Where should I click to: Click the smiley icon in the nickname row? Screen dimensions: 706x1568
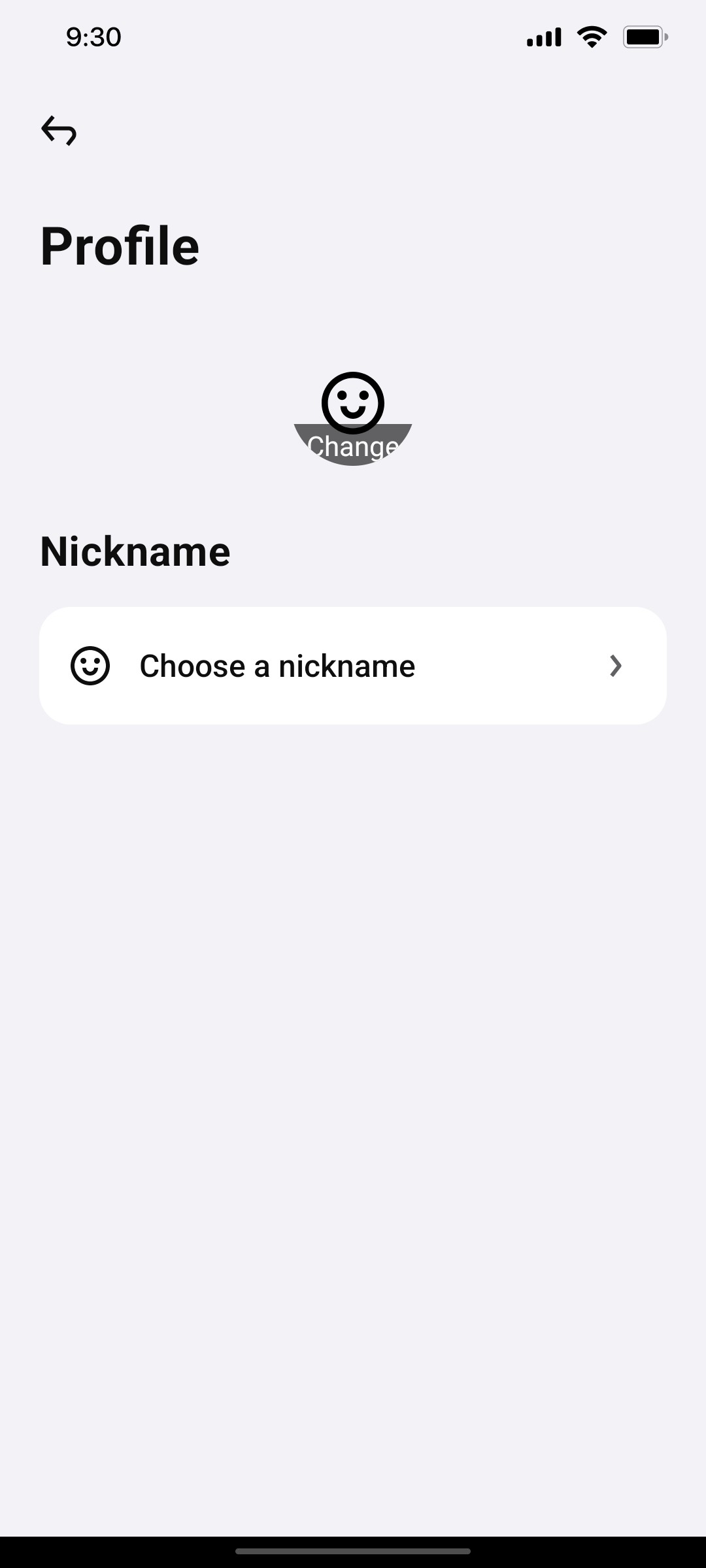tap(90, 666)
